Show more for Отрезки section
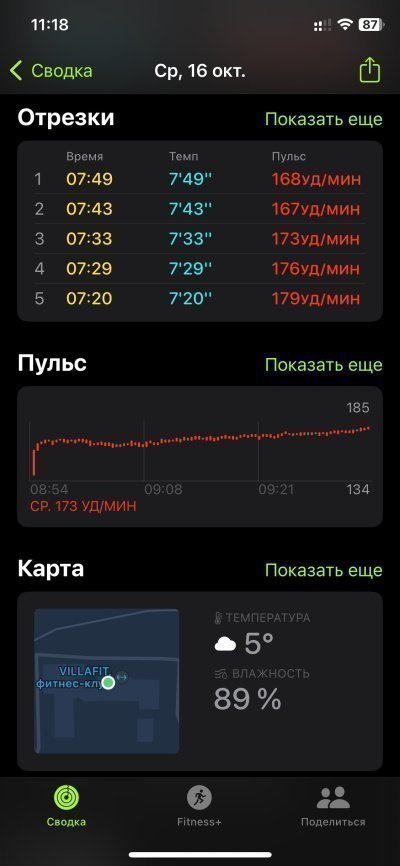The height and width of the screenshot is (866, 400). click(323, 119)
